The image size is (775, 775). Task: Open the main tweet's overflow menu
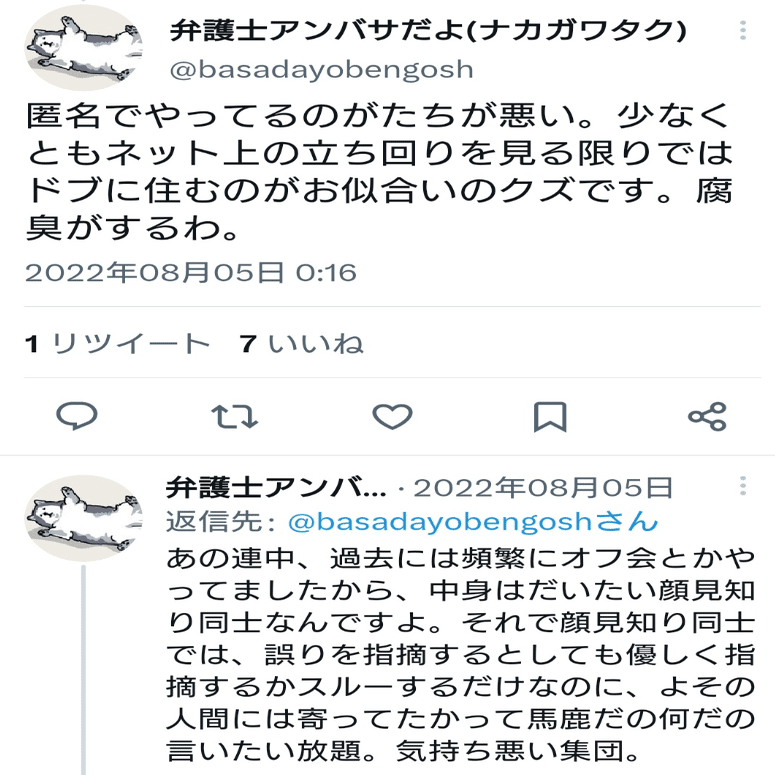coord(743,31)
